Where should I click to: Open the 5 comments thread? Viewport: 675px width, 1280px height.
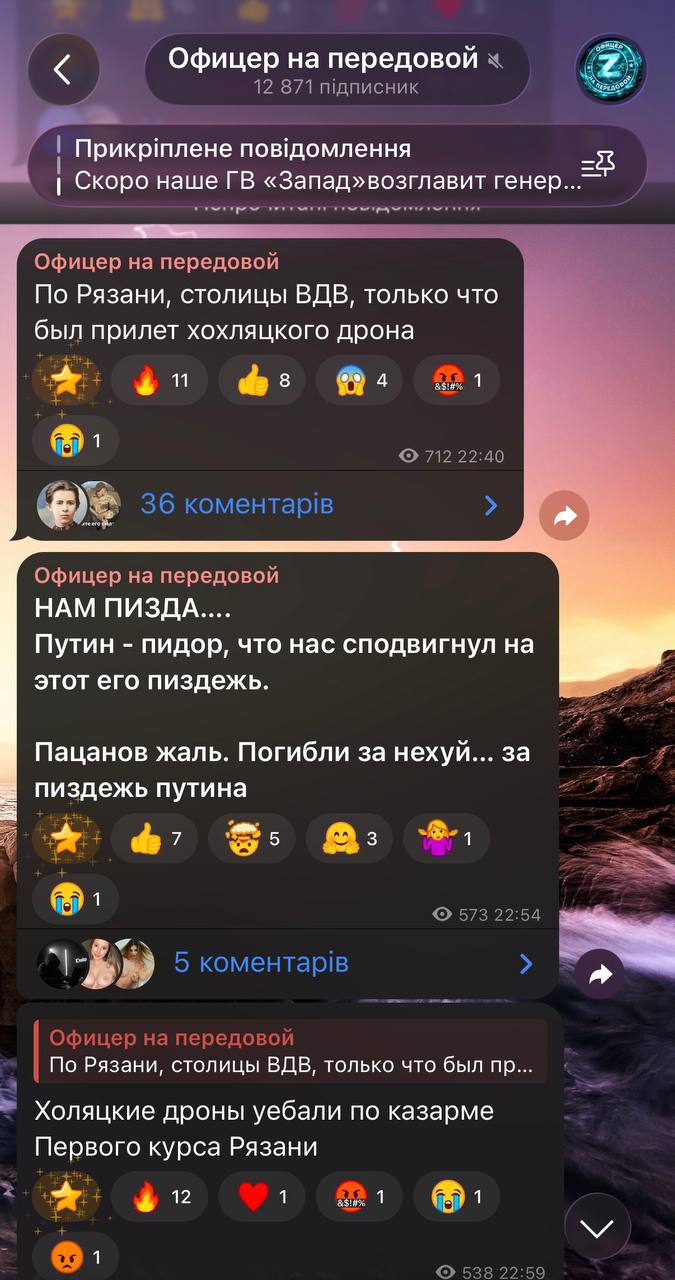288,963
